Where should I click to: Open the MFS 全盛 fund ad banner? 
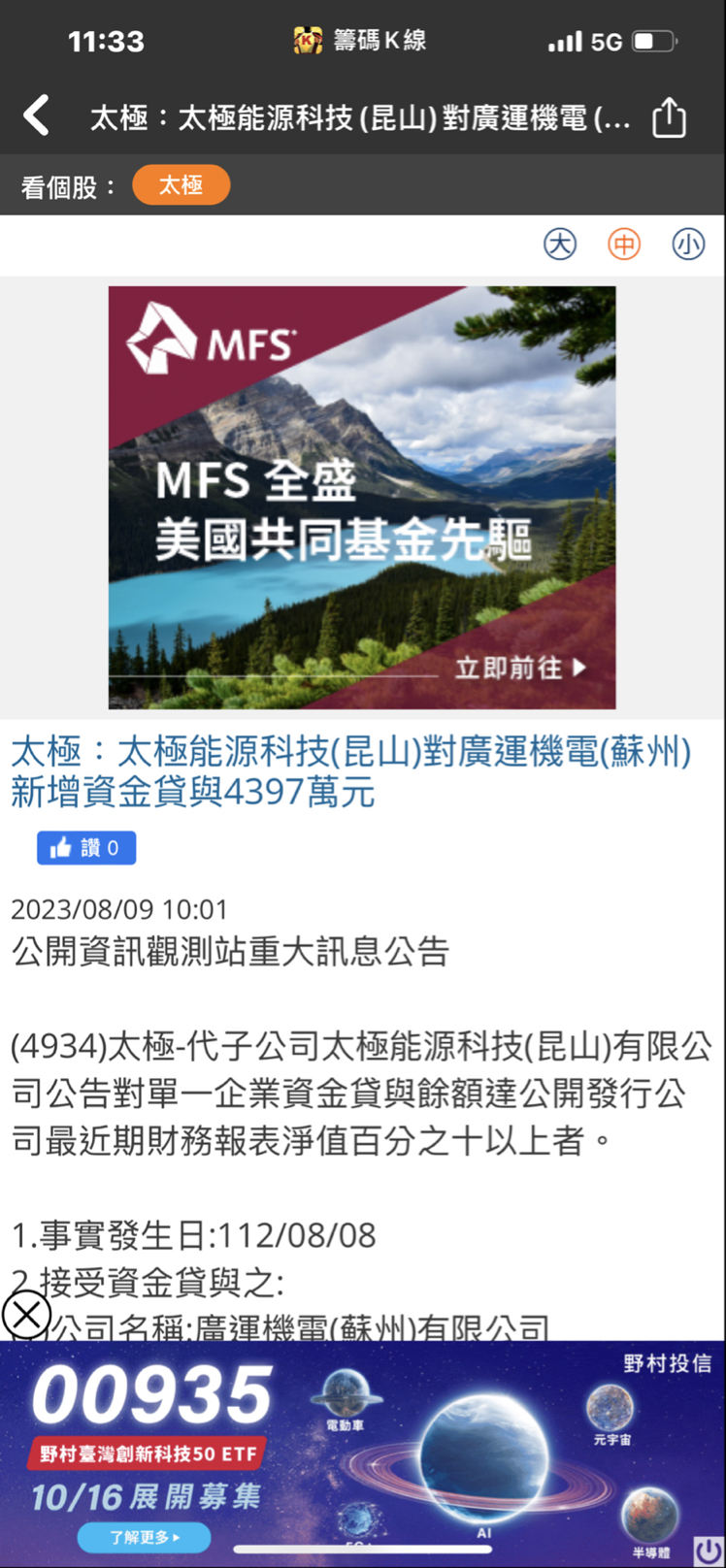[362, 497]
